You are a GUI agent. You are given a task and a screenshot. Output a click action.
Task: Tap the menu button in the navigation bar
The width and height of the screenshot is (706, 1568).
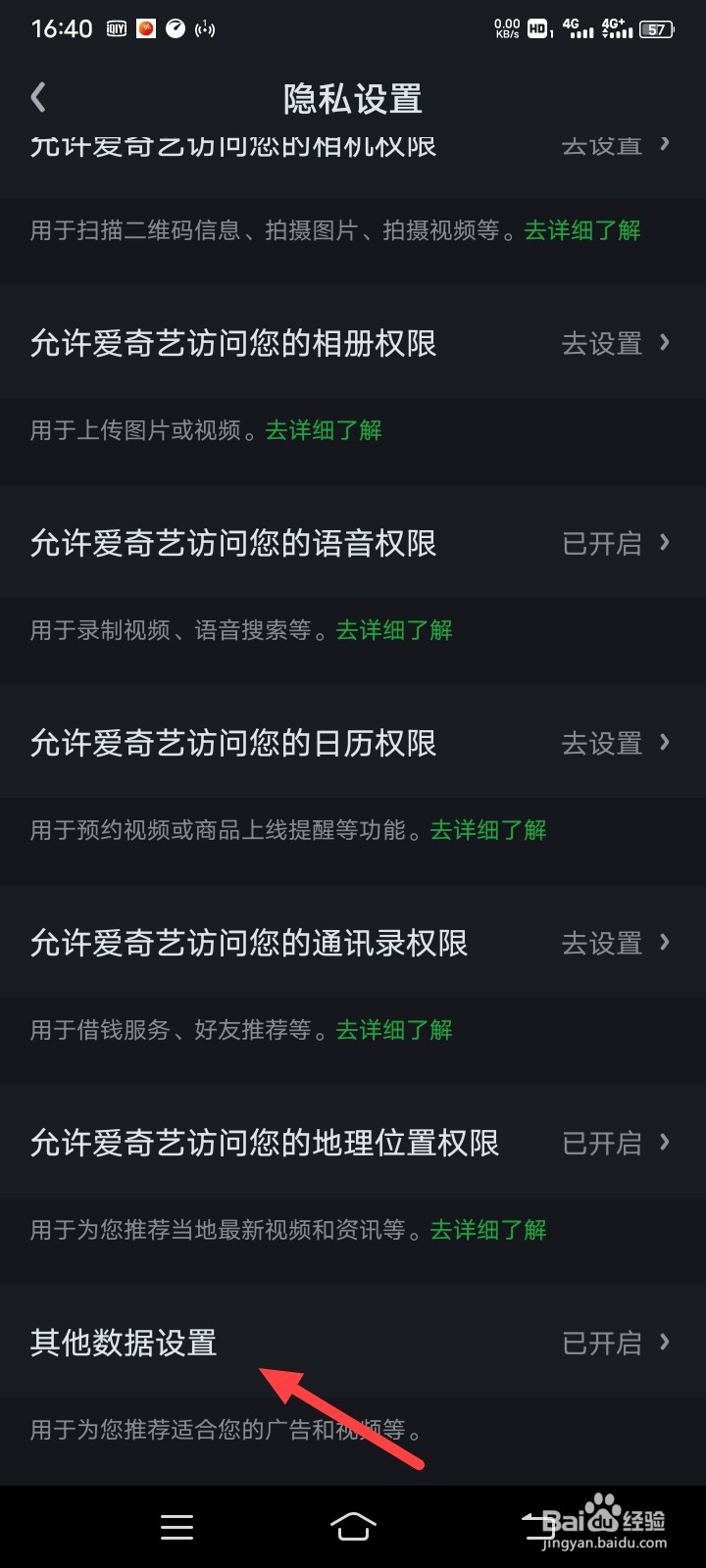(x=176, y=1525)
